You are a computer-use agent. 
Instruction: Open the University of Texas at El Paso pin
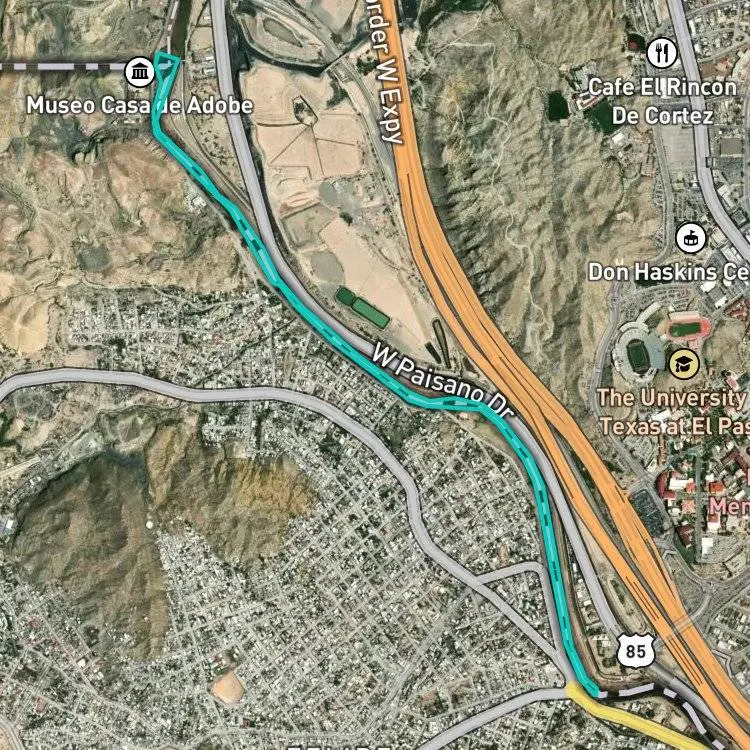[684, 364]
